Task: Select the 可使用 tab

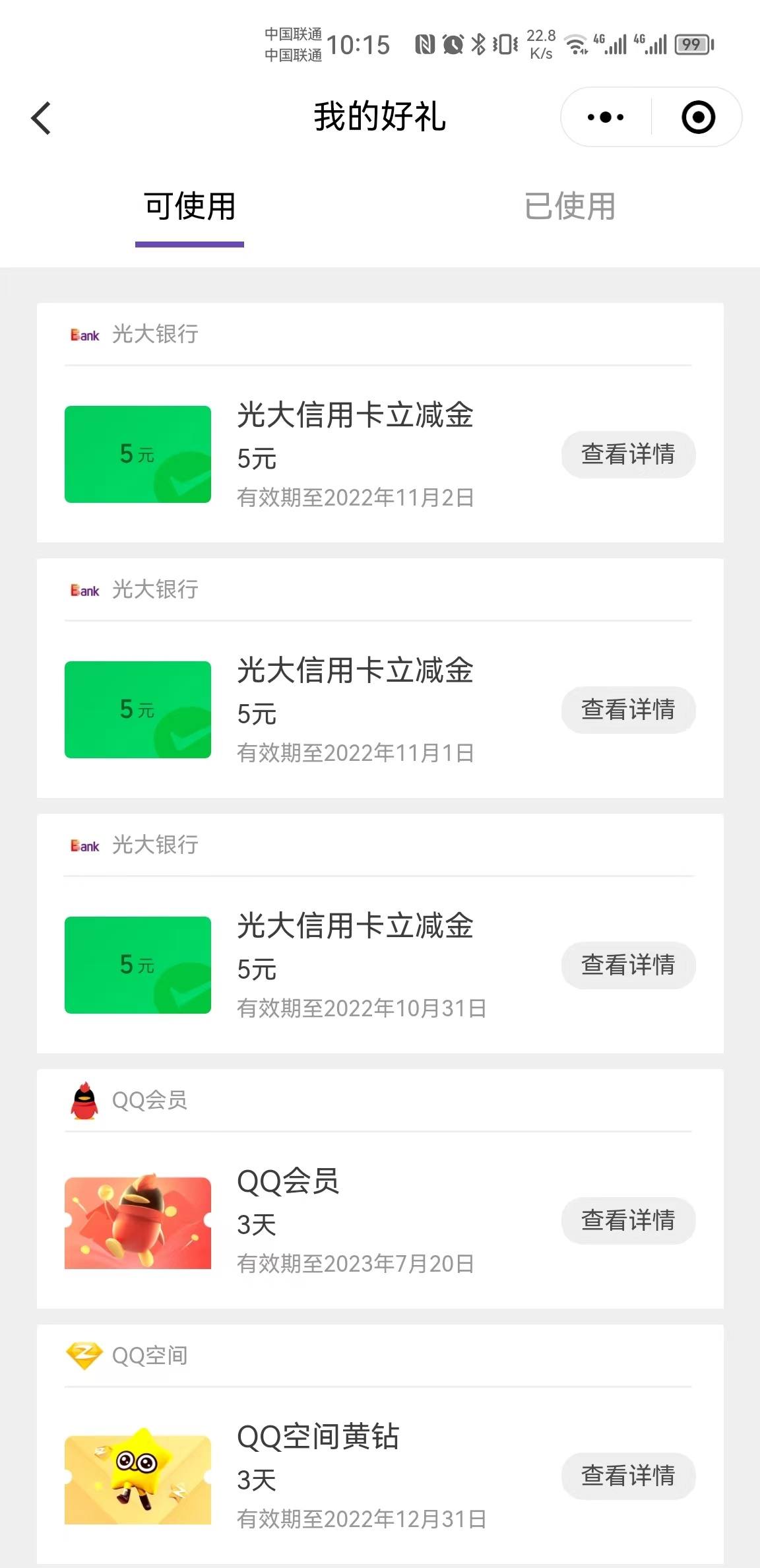Action: tap(190, 207)
